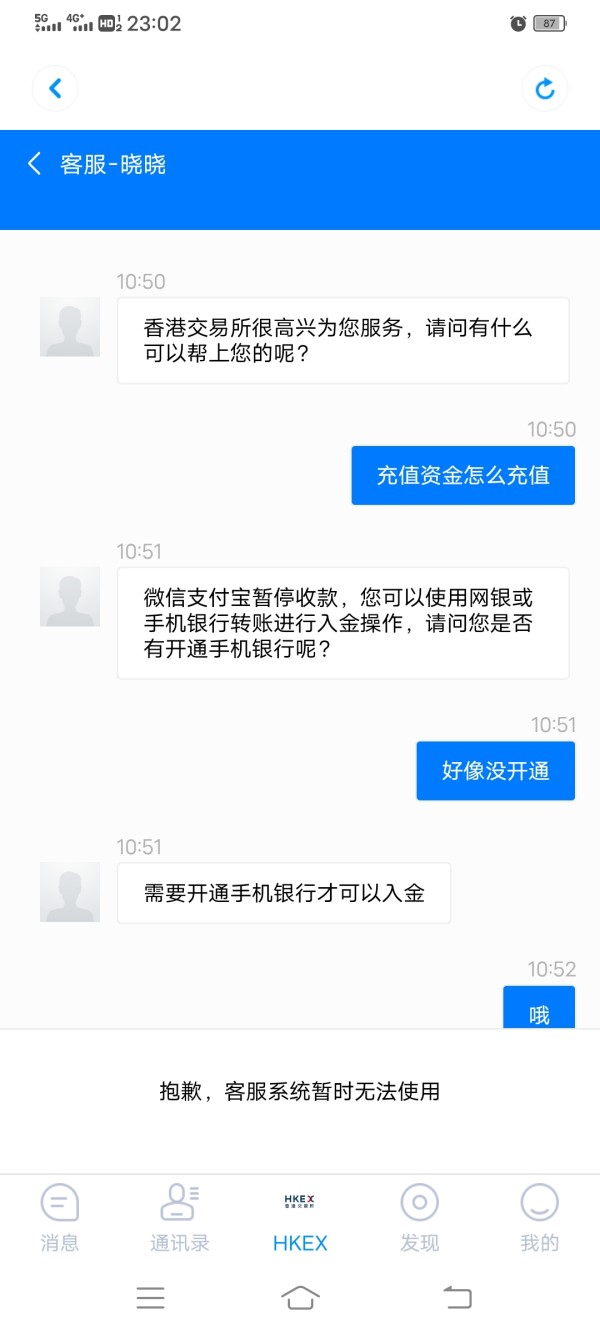Screen dimensions: 600x1333
Task: Open the system recent apps menu
Action: pos(150,1297)
